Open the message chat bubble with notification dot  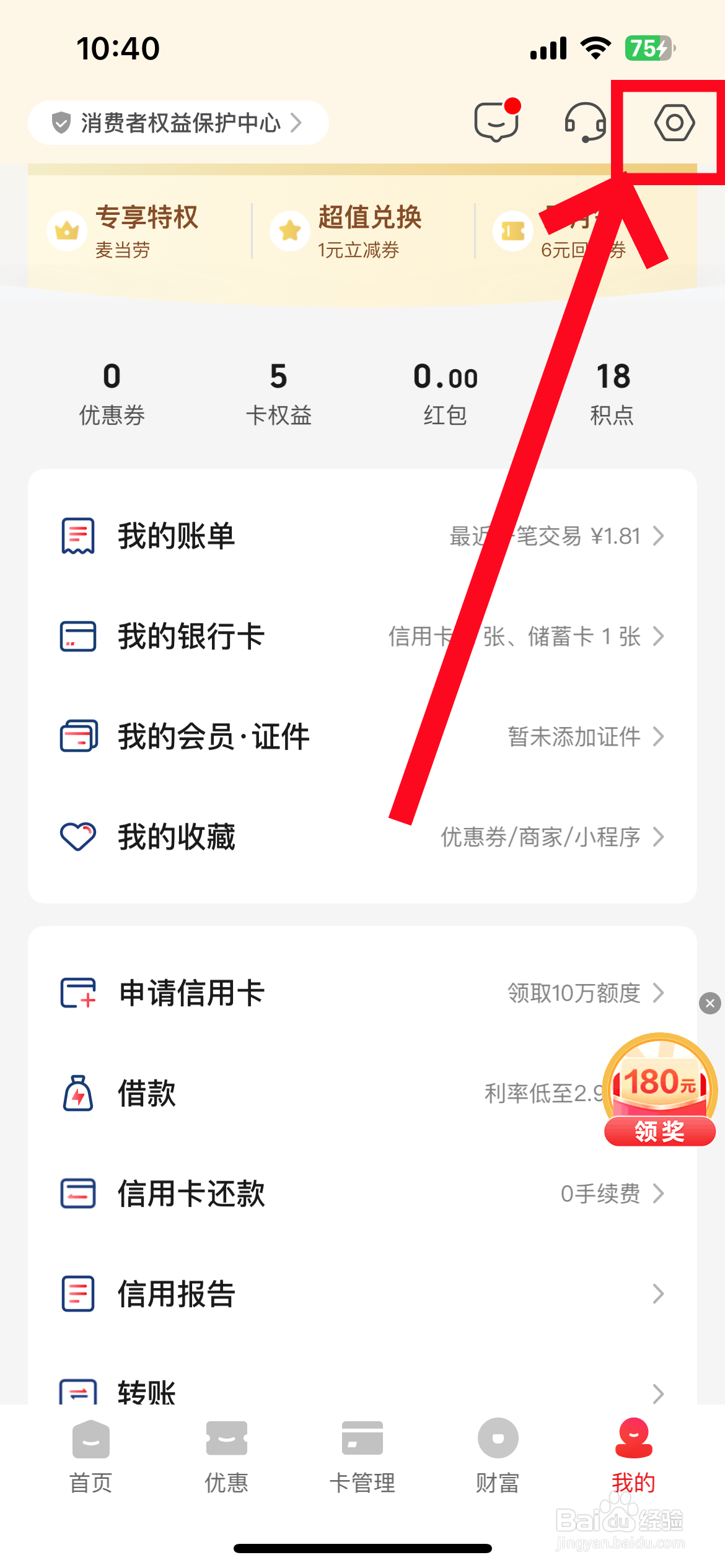click(496, 121)
